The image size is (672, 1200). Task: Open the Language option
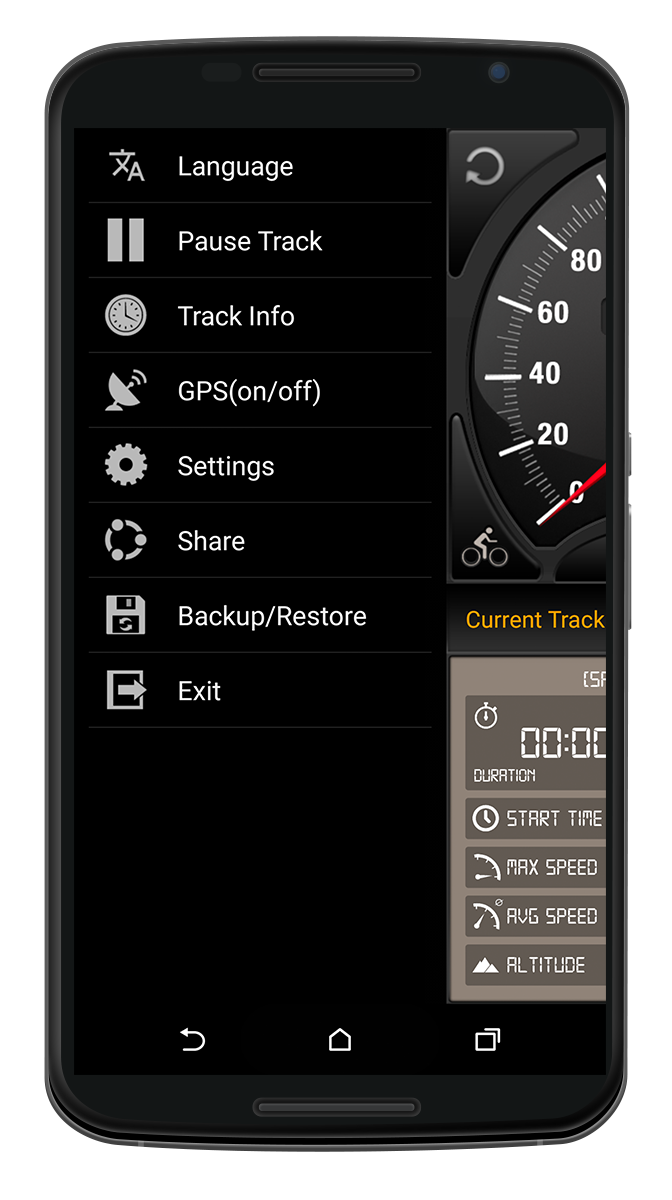tap(235, 166)
